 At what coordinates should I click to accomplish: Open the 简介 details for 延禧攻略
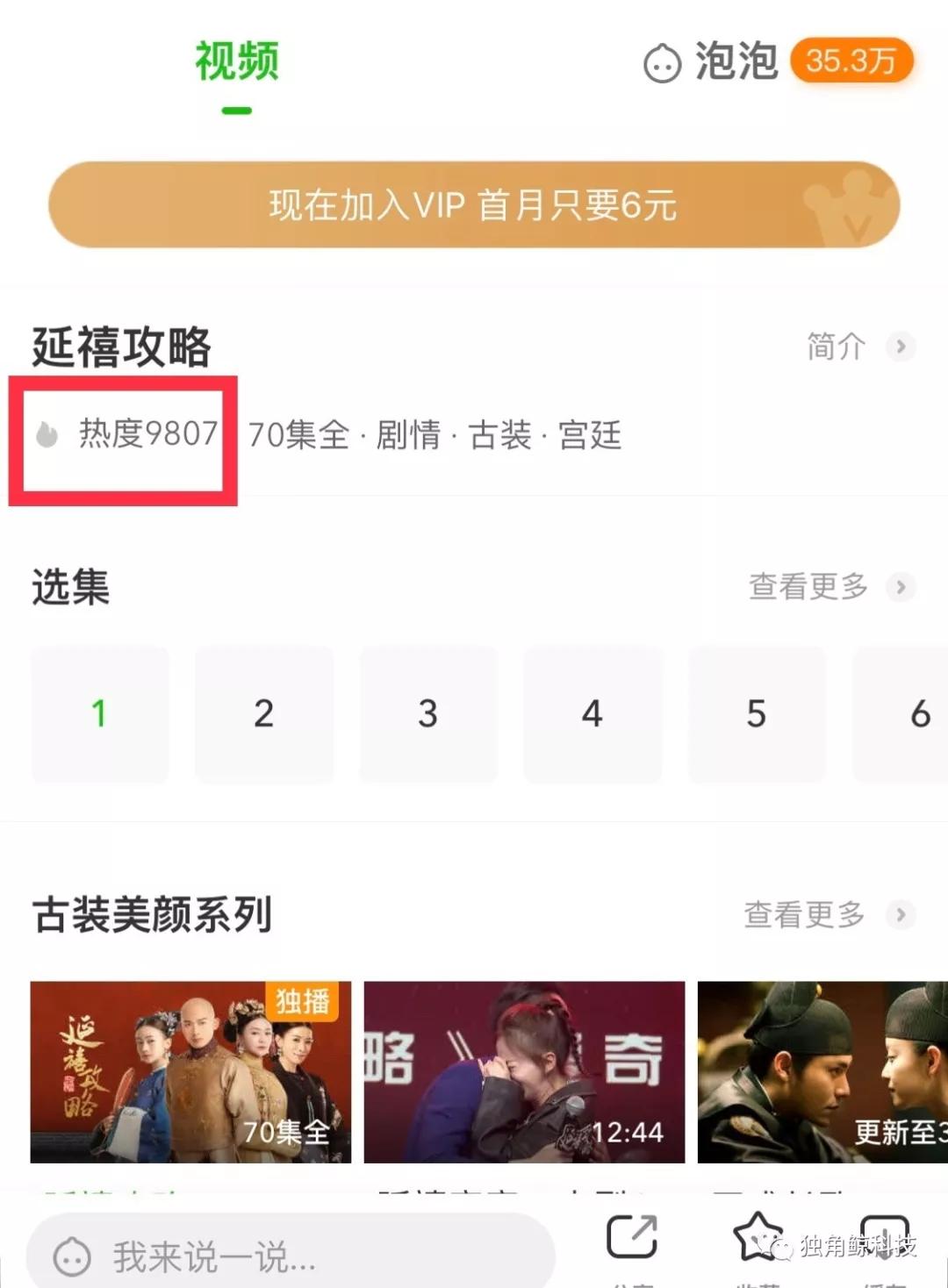[x=858, y=347]
